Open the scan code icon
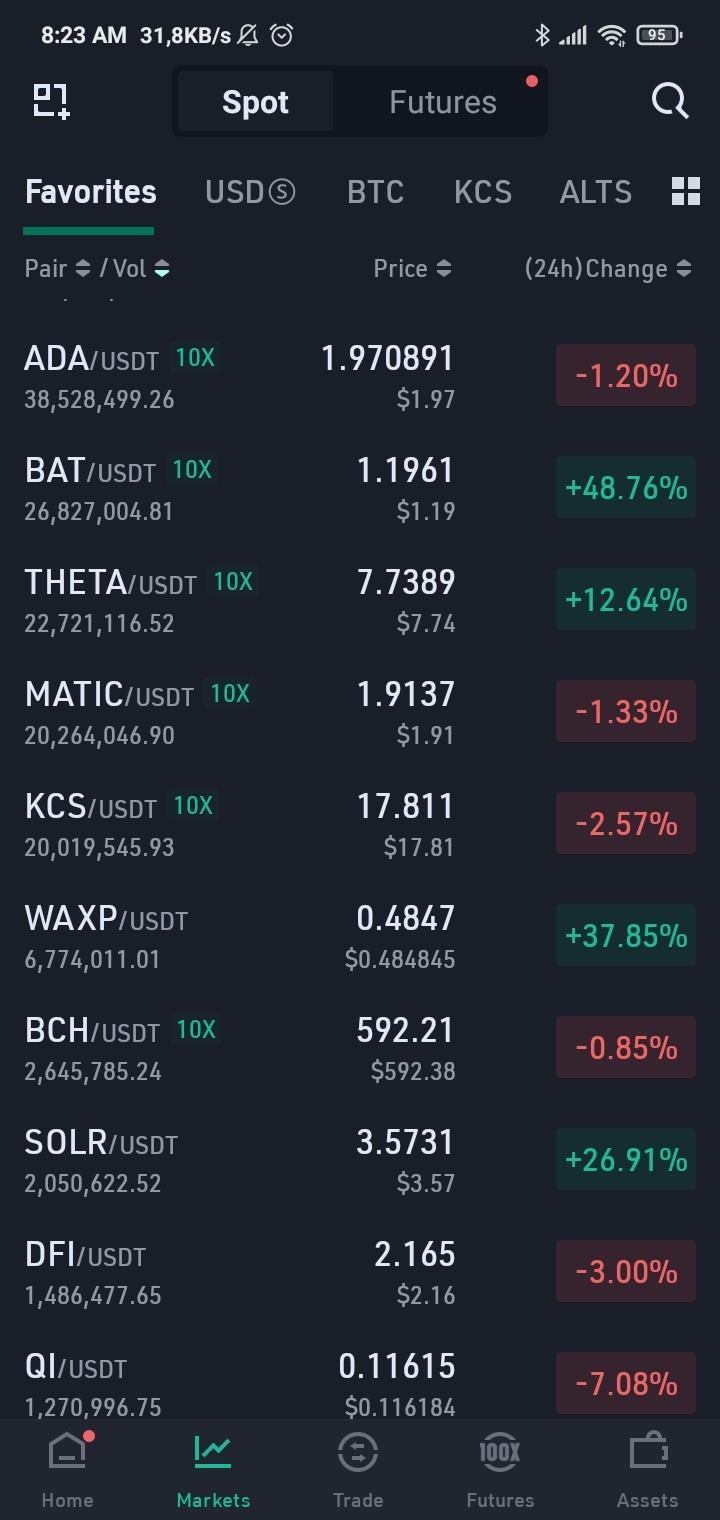The image size is (720, 1520). 51,101
